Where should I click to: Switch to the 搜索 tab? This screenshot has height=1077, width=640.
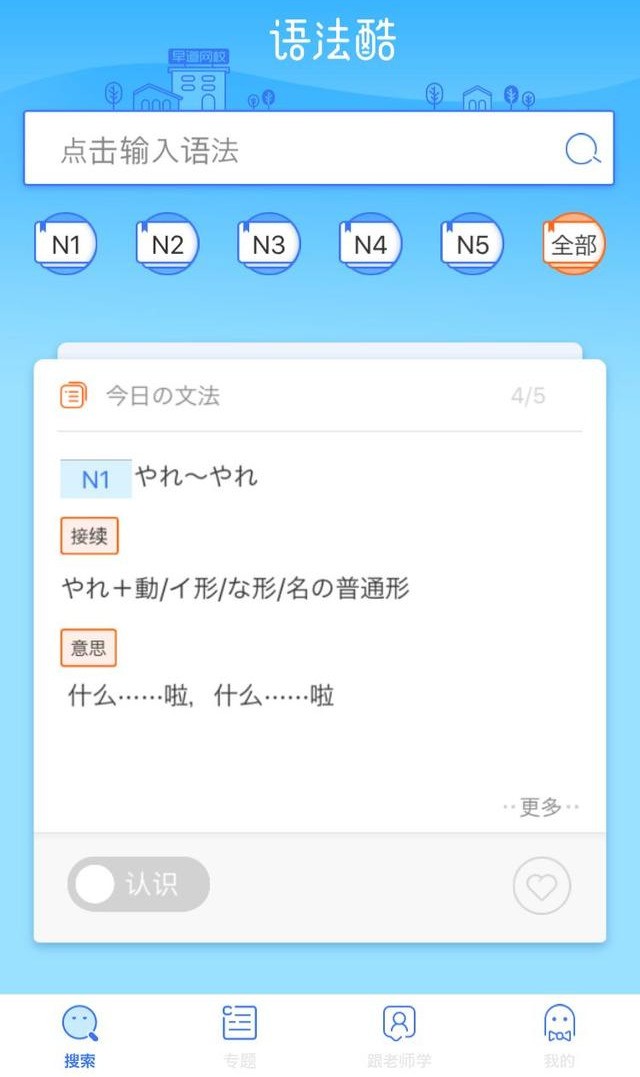[x=80, y=1035]
